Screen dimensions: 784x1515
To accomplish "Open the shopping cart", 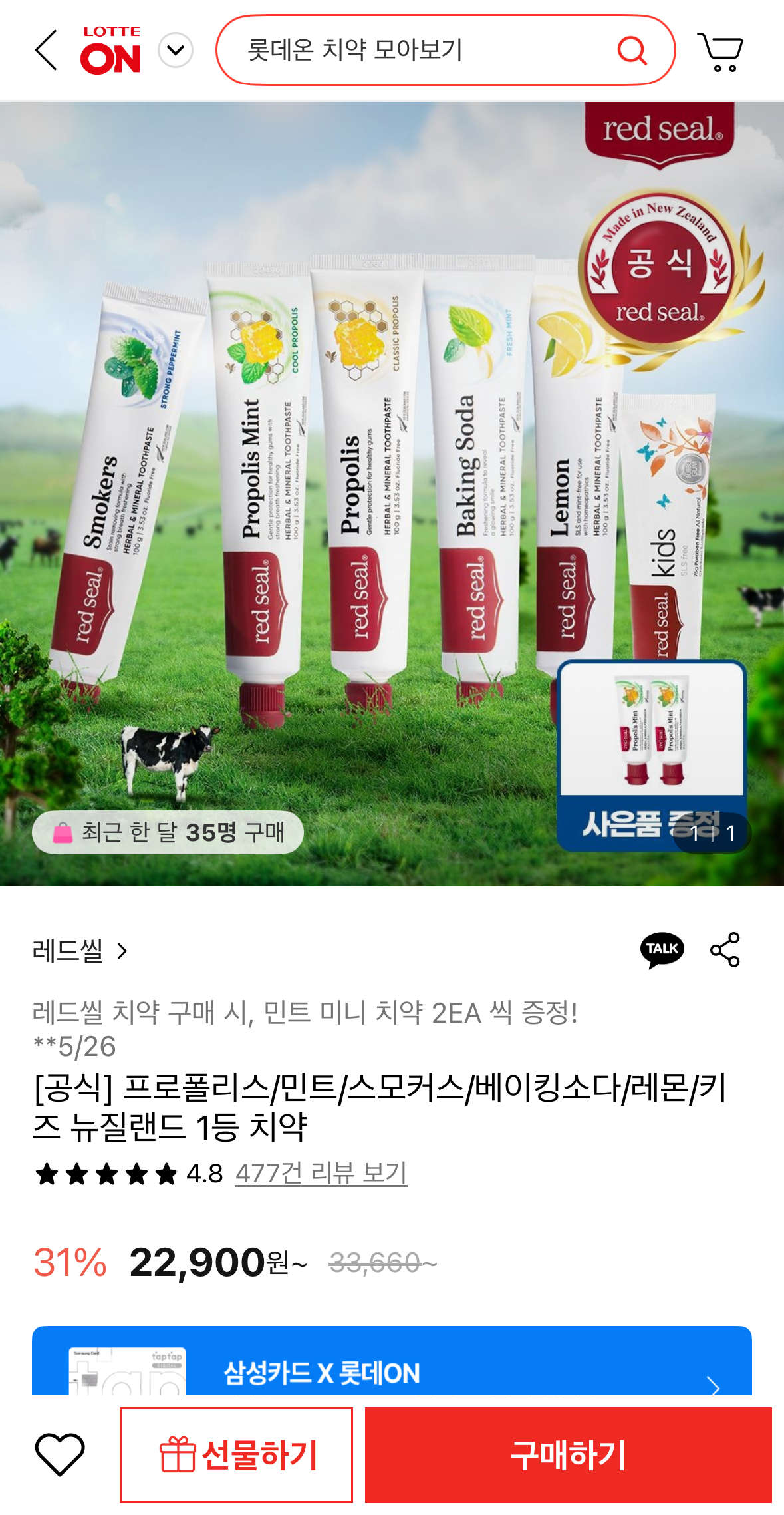I will (x=720, y=51).
